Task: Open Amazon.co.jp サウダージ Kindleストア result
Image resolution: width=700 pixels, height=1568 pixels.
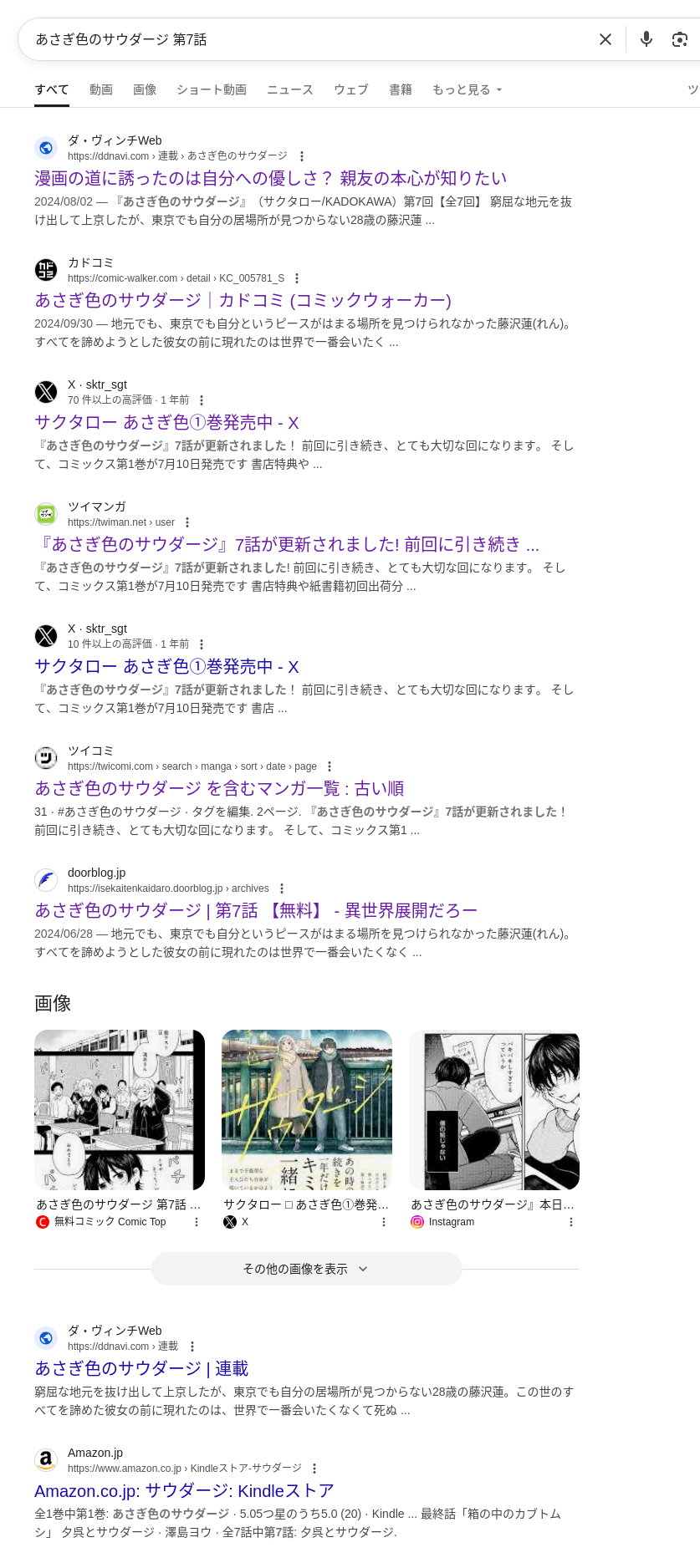Action: click(x=184, y=1490)
